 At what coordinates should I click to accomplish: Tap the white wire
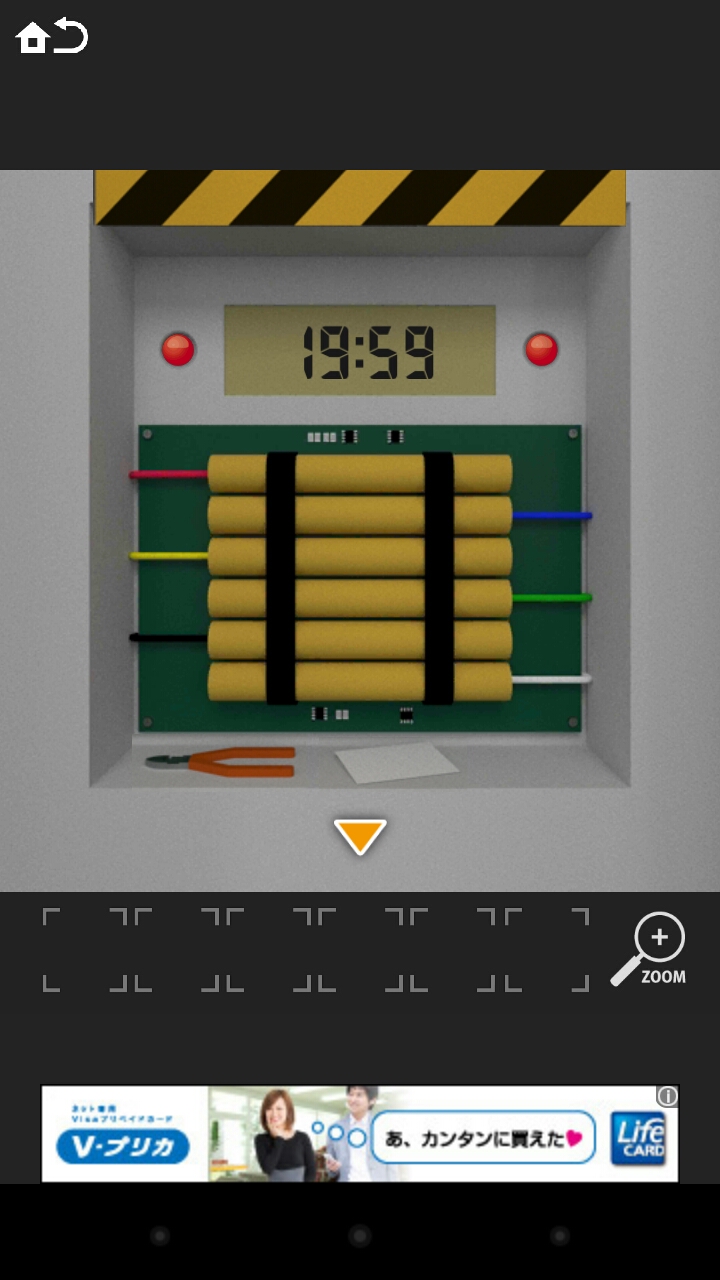(552, 680)
